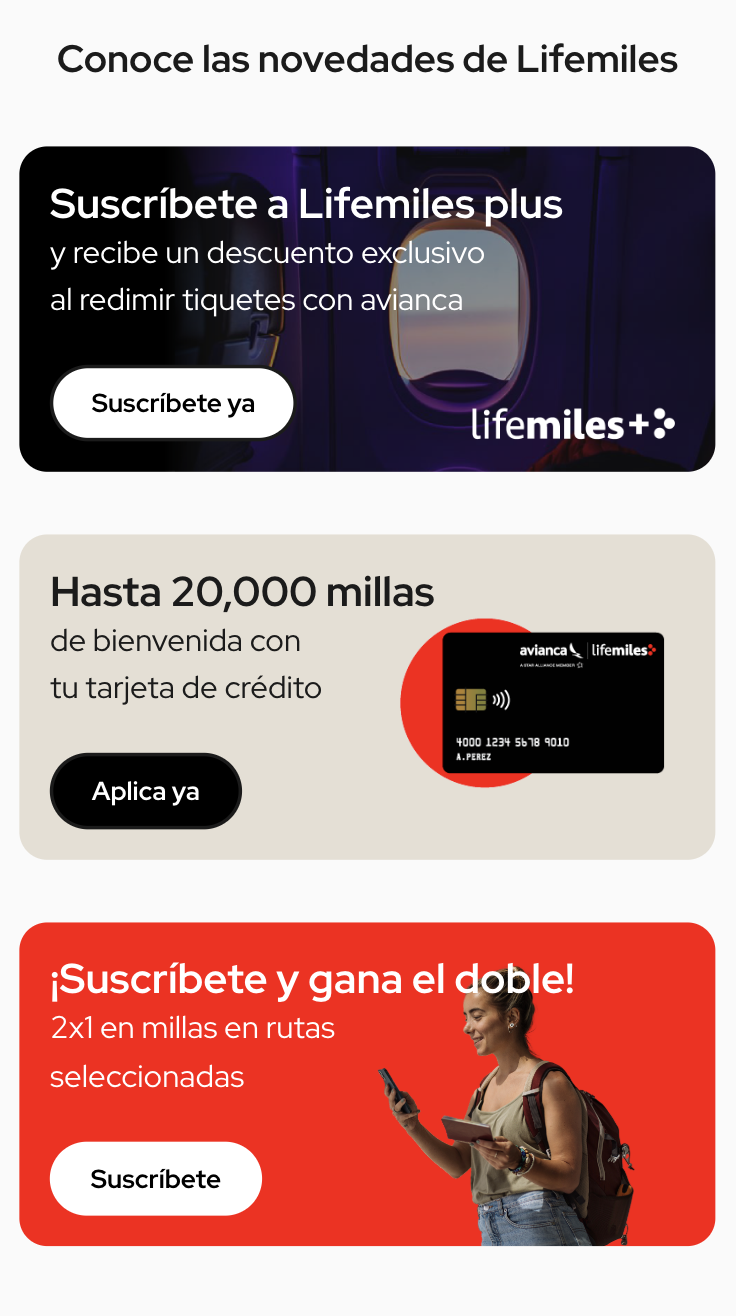Select the Suscríbete a Lifemiles plus headline

(x=307, y=204)
